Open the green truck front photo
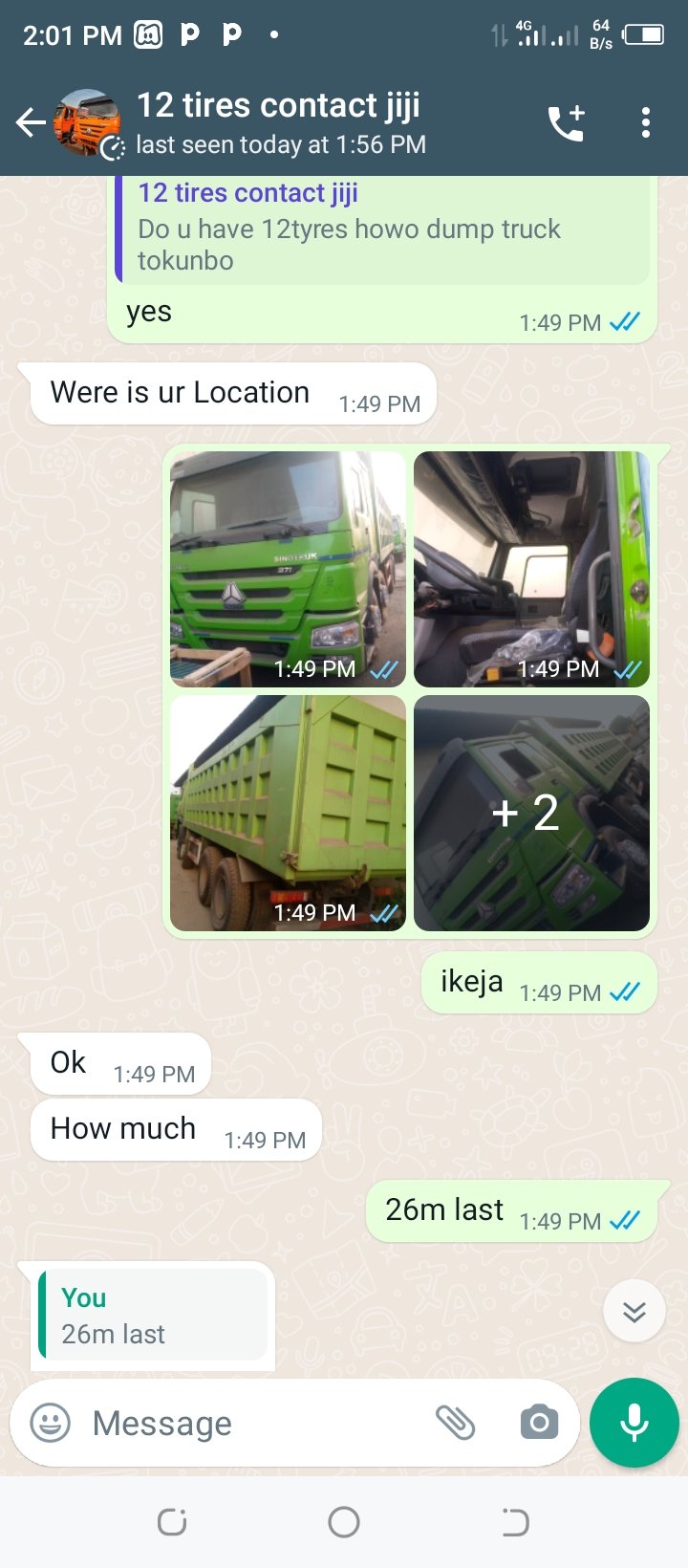This screenshot has height=1568, width=688. click(288, 569)
